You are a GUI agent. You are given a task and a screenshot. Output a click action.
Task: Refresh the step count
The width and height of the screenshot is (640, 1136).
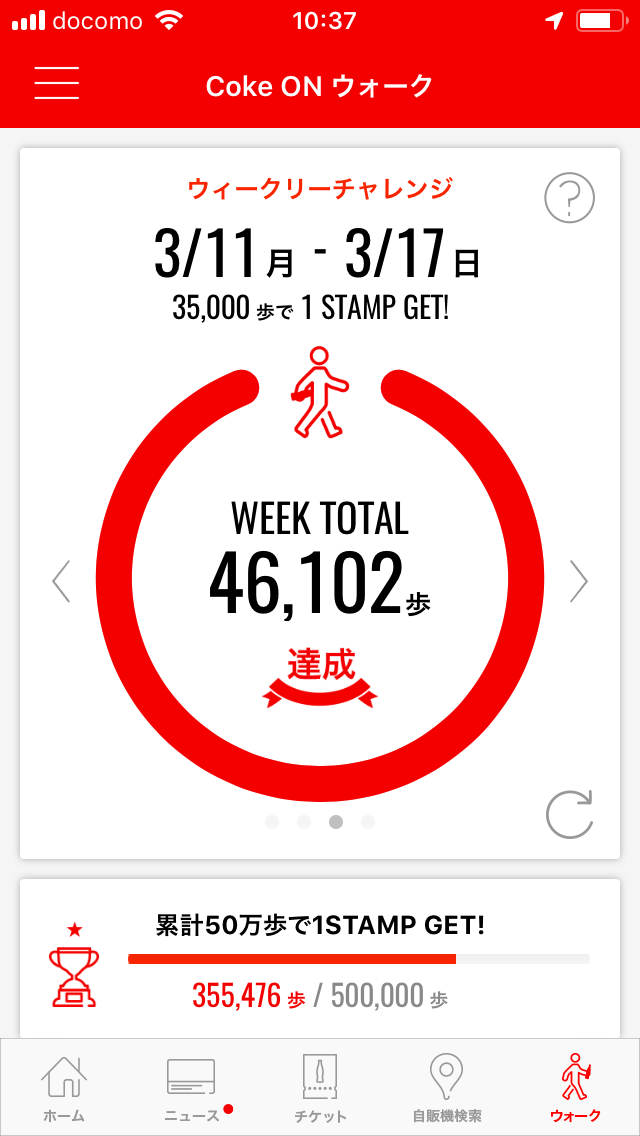(x=570, y=813)
